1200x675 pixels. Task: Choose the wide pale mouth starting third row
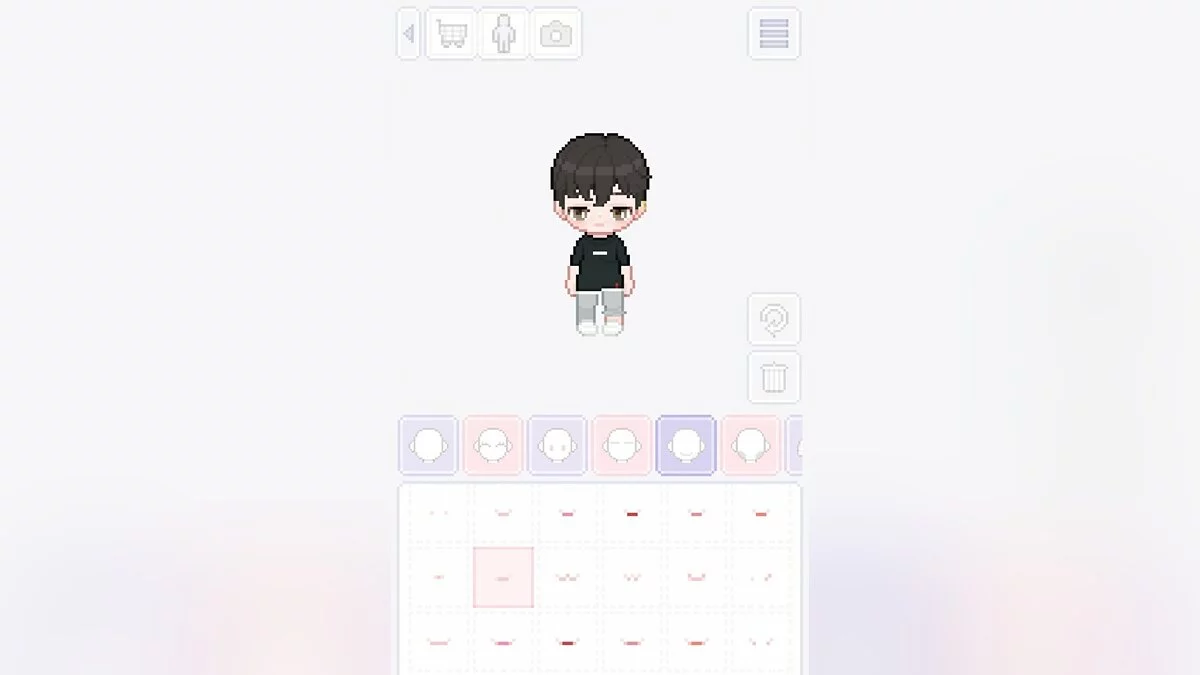click(438, 642)
